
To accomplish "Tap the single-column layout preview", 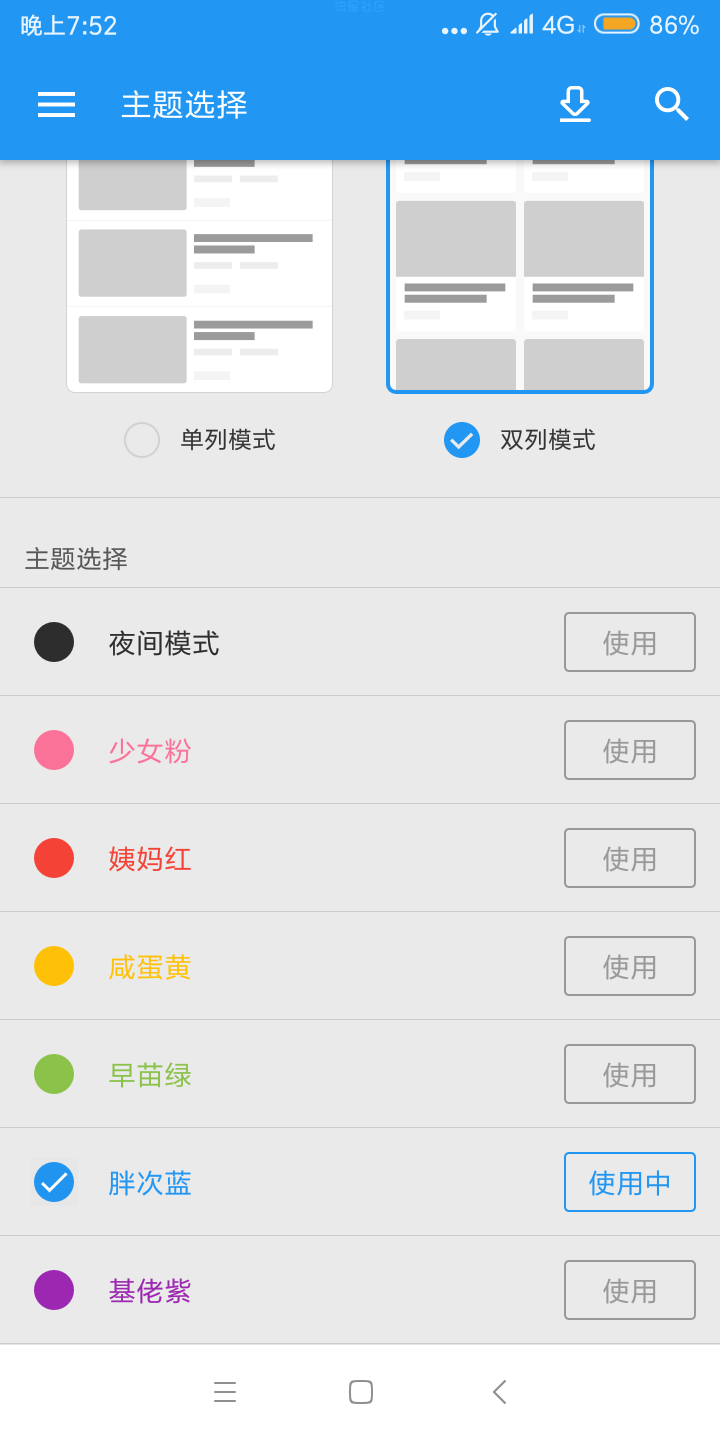I will click(200, 276).
